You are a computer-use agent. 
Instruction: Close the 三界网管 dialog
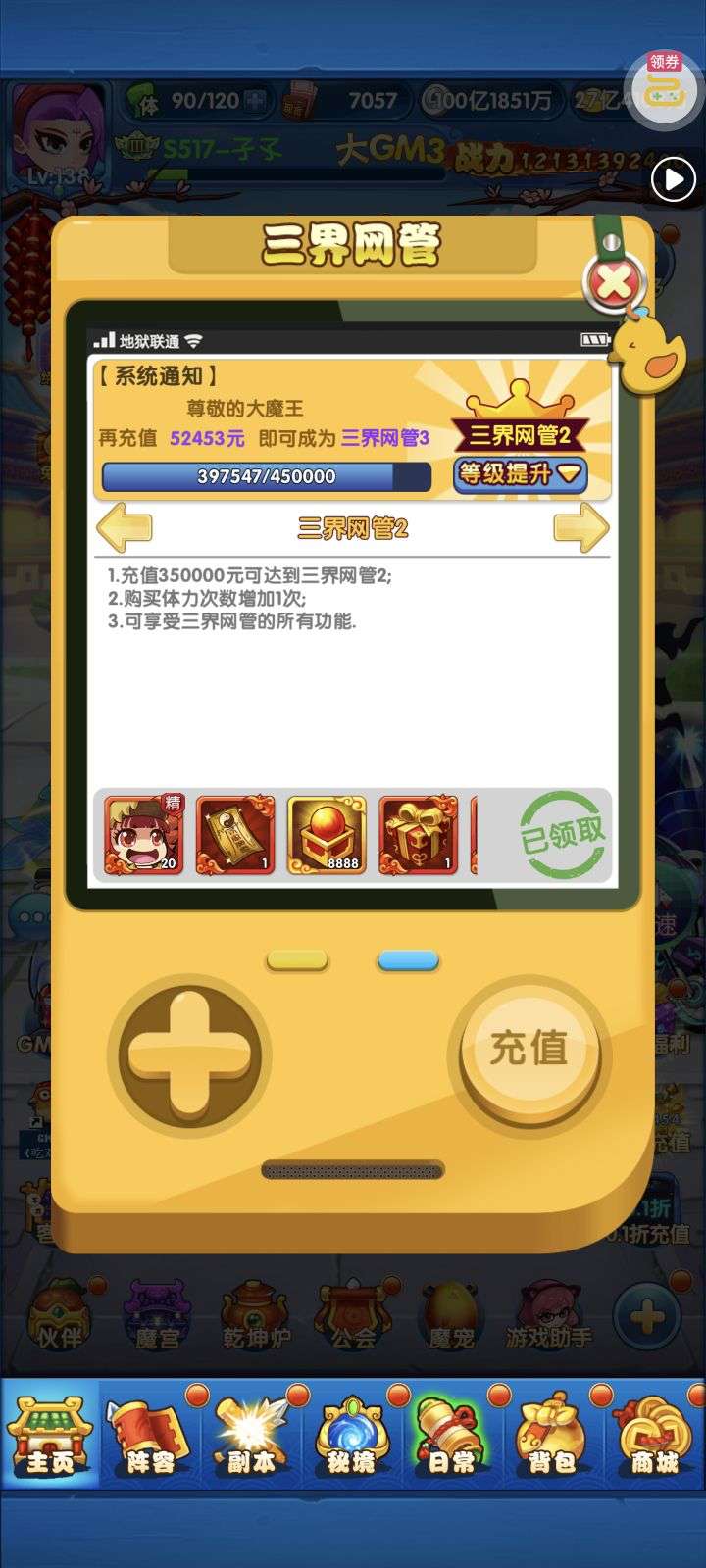[x=615, y=283]
